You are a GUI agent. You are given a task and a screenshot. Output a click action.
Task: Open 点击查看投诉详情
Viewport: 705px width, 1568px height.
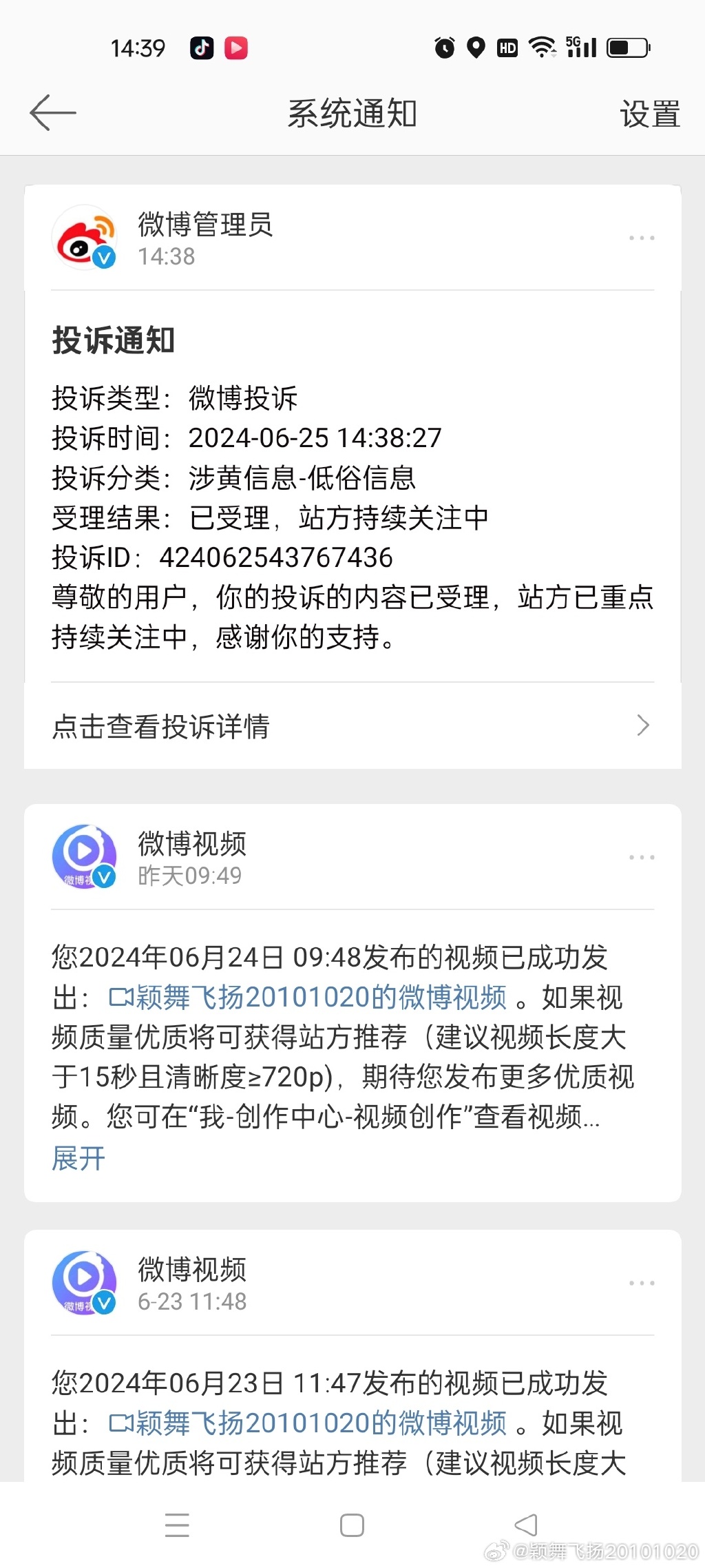tap(352, 725)
